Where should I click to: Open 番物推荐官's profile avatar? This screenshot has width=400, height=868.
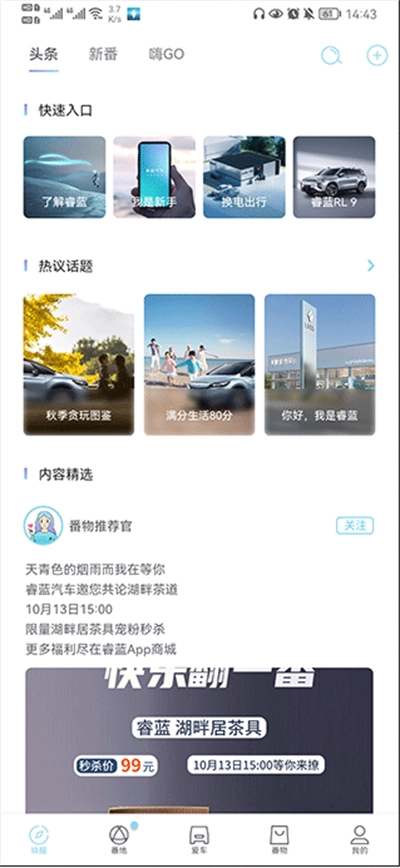[x=43, y=525]
